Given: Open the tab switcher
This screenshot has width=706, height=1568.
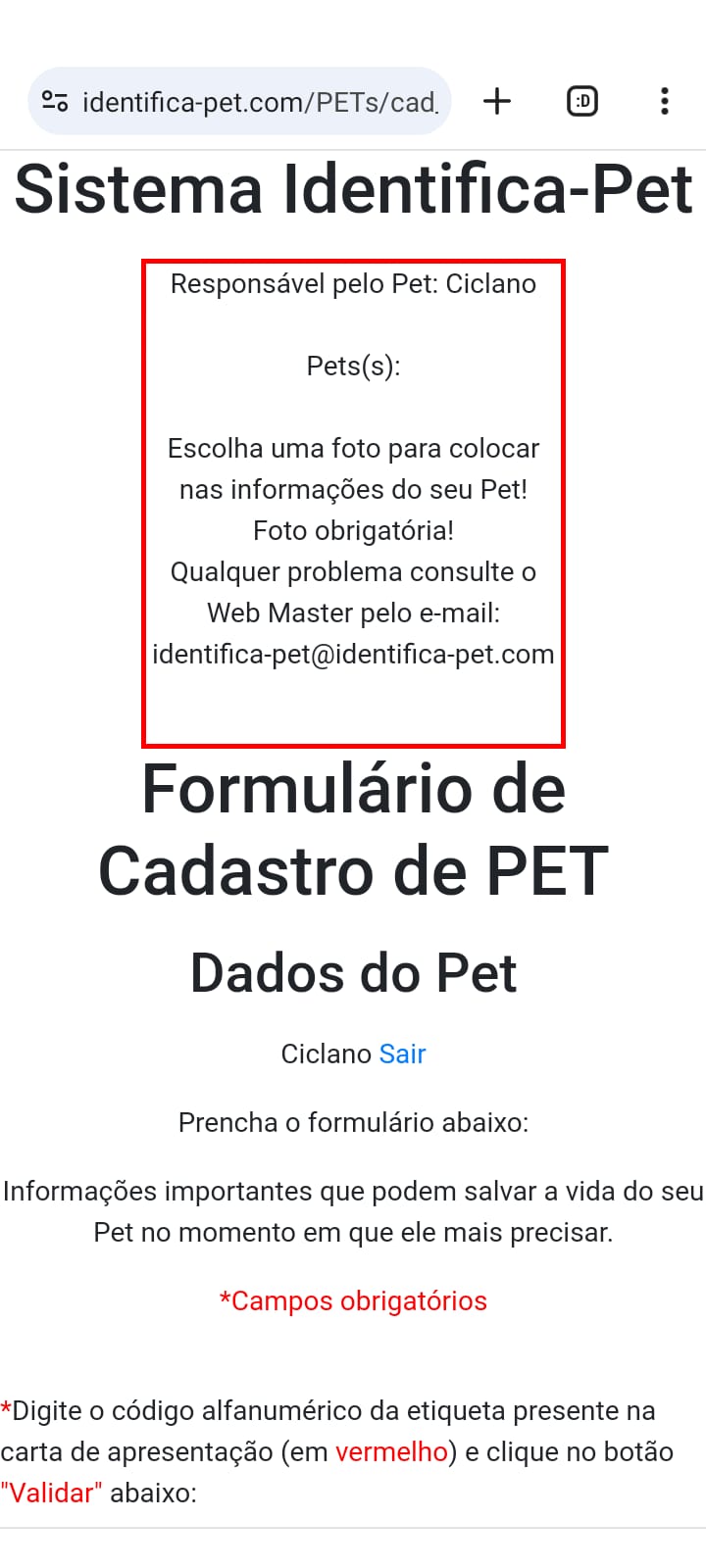Looking at the screenshot, I should (x=582, y=101).
